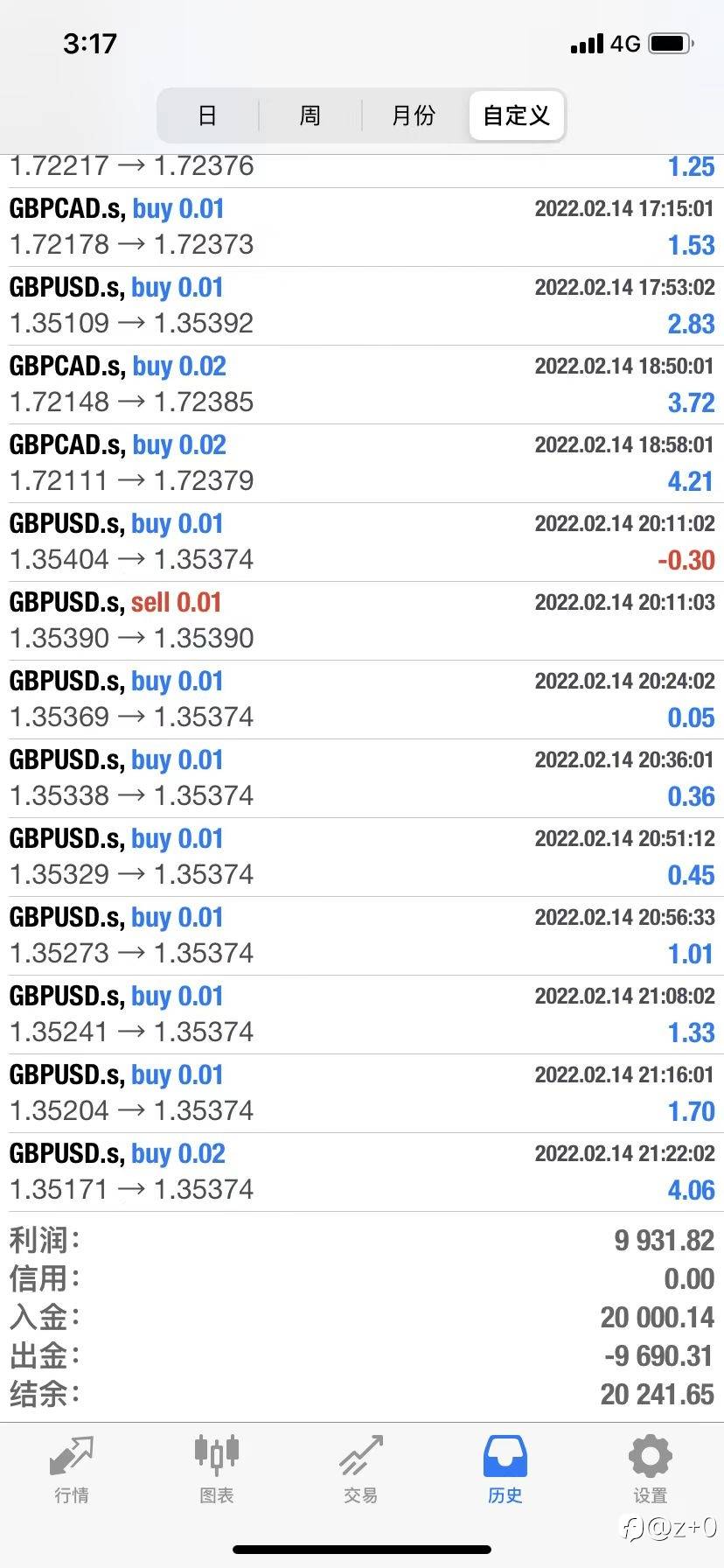View the GBPCAD.s trade from 18:58:01
The height and width of the screenshot is (1568, 724).
(362, 463)
